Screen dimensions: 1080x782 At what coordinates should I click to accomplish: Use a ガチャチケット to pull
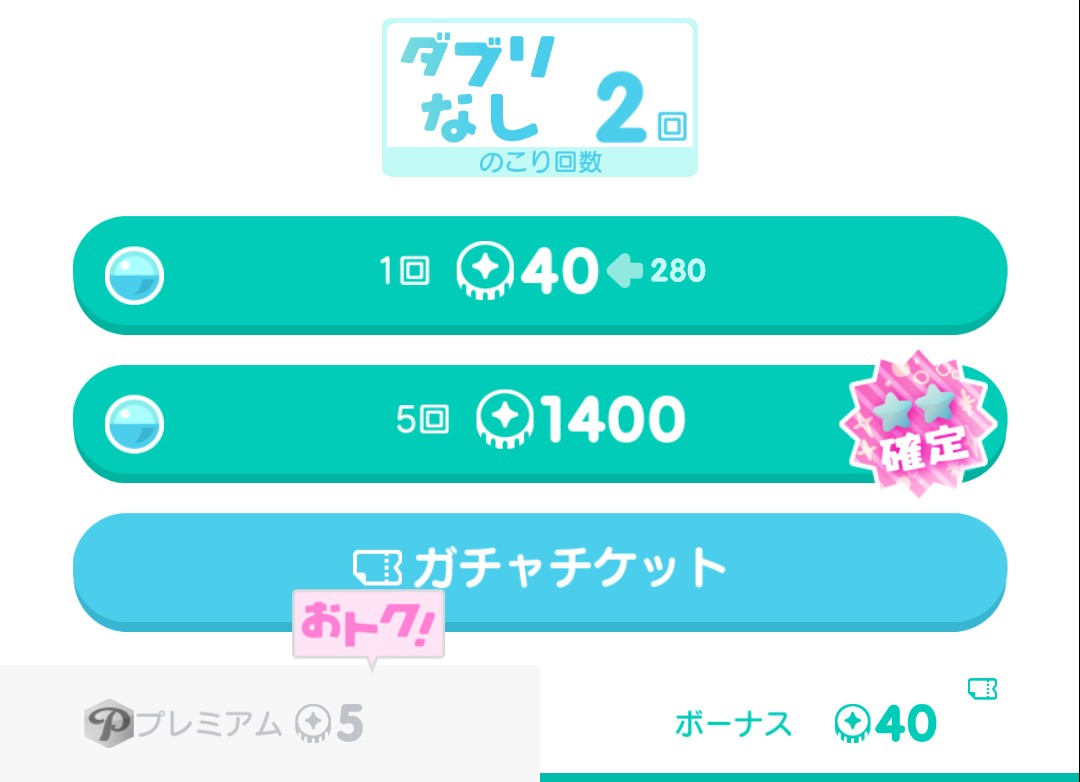coord(540,568)
